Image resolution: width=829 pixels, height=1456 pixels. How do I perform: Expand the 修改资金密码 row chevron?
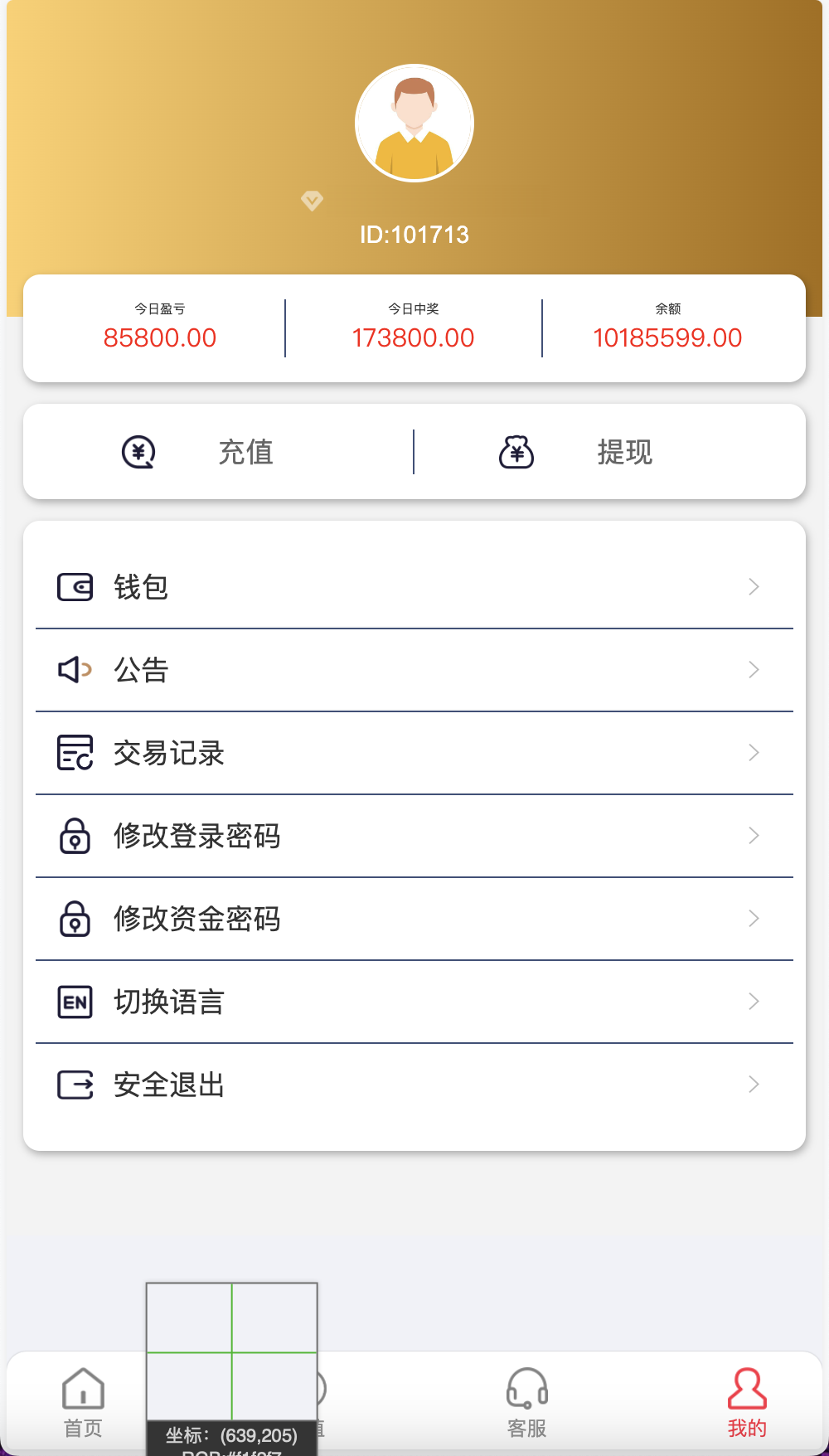(x=754, y=919)
